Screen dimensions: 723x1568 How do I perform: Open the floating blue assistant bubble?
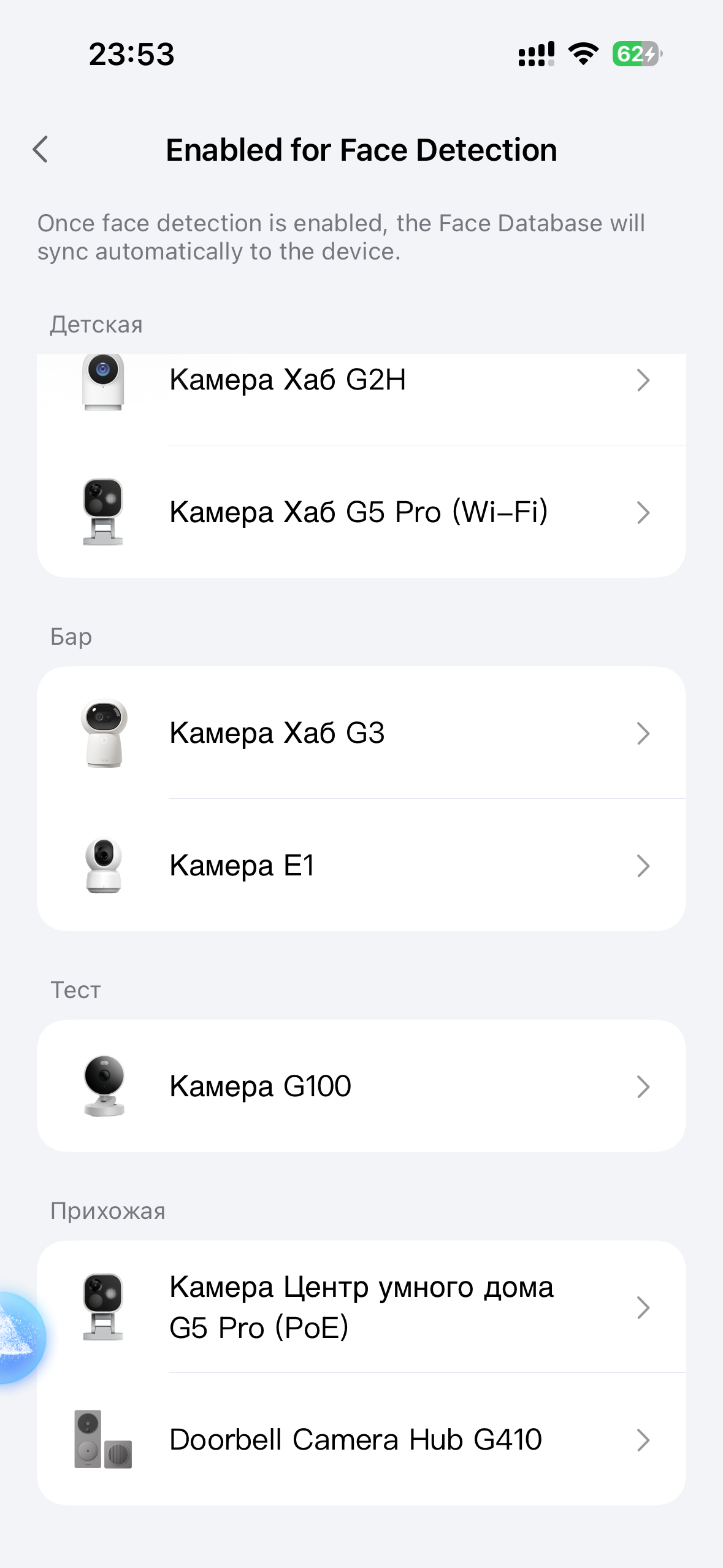click(18, 1337)
